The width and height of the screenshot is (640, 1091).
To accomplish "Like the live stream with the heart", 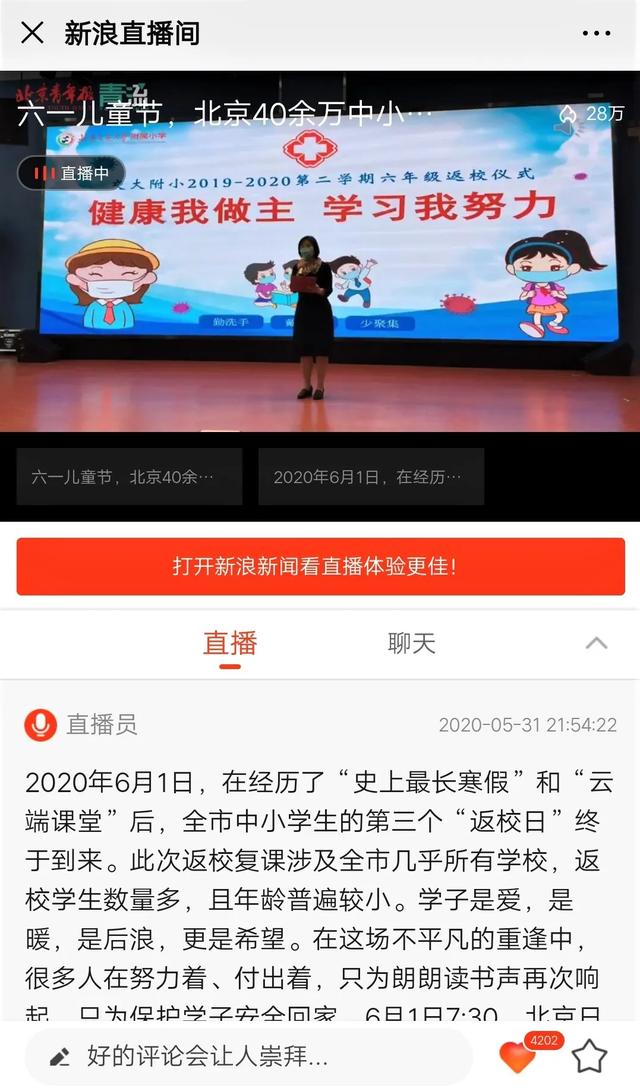I will 518,1056.
